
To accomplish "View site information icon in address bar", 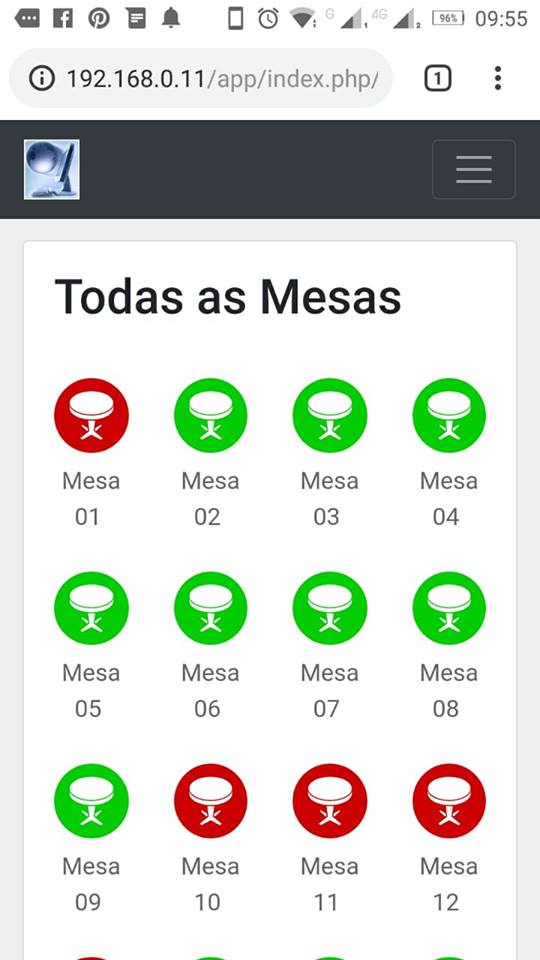I will pos(42,78).
